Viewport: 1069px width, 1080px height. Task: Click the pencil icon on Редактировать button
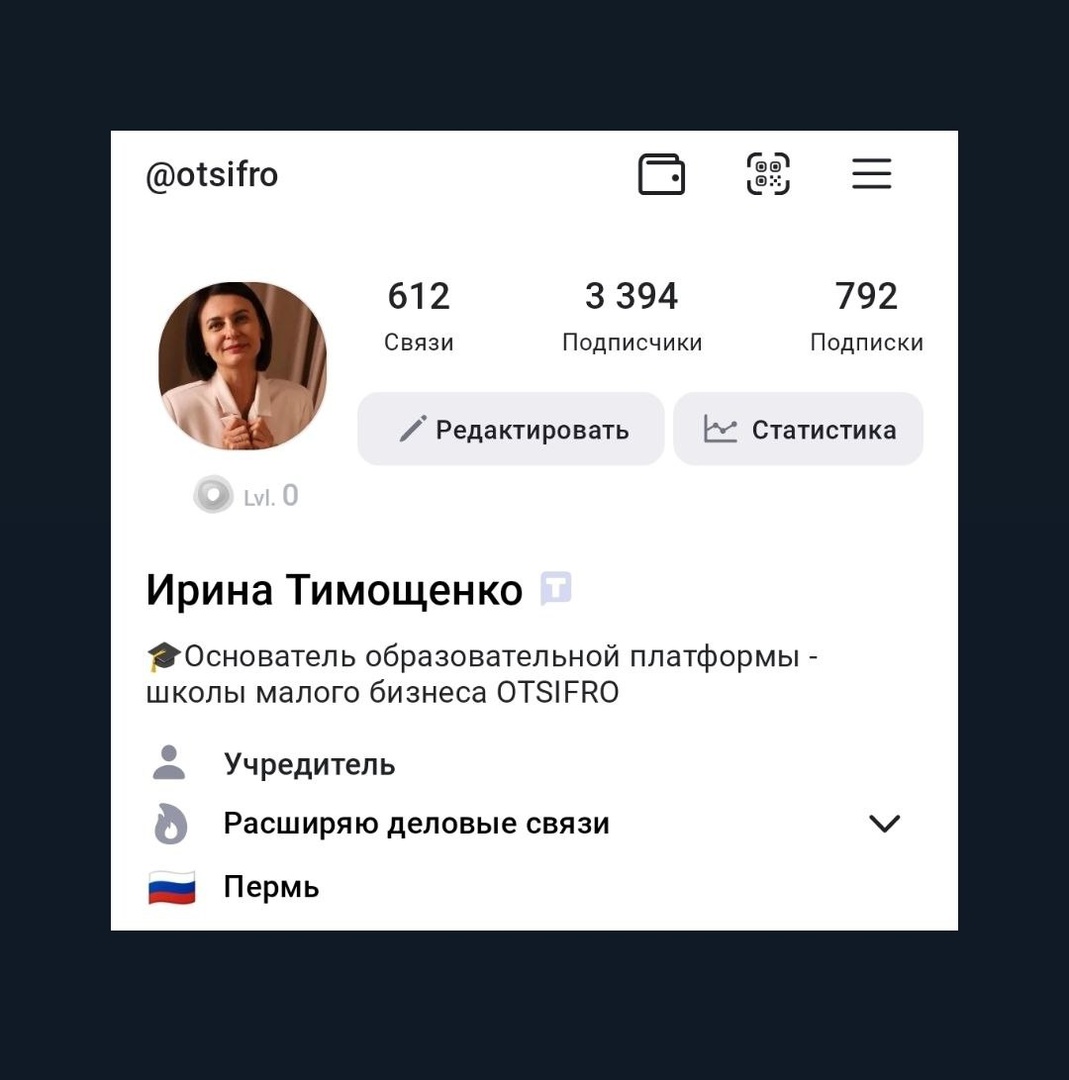pyautogui.click(x=411, y=429)
